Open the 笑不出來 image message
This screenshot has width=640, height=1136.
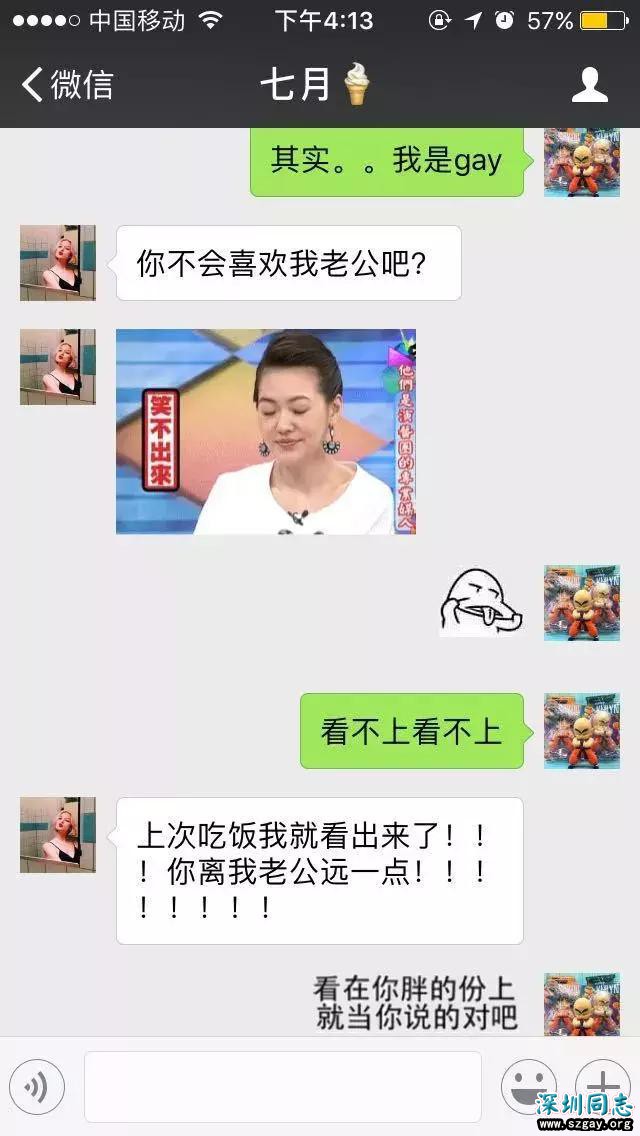click(x=266, y=431)
